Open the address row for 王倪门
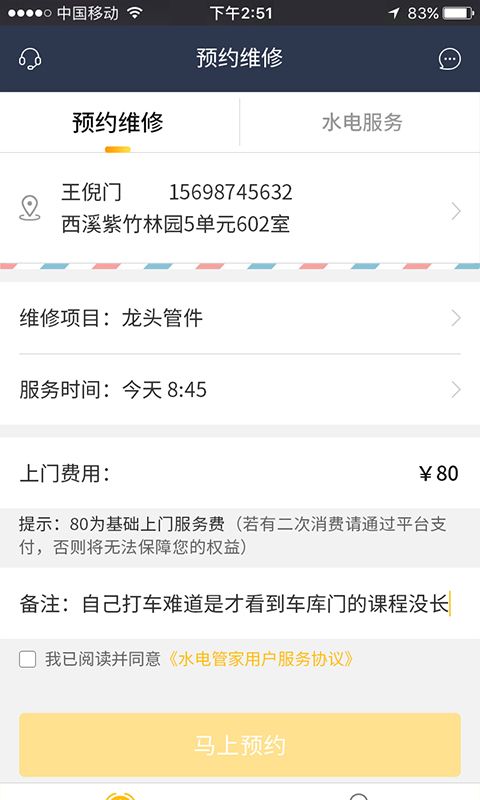This screenshot has width=480, height=800. click(x=240, y=208)
